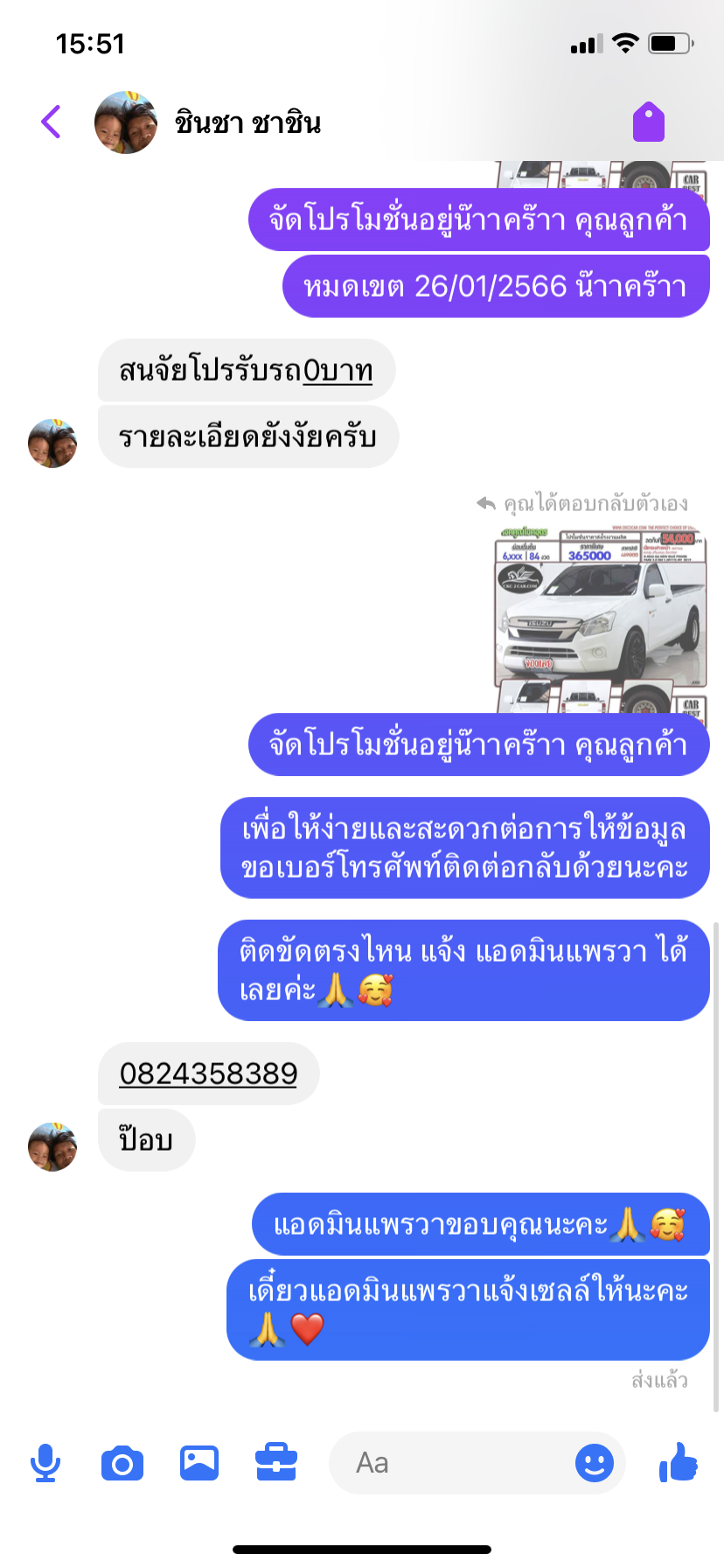Viewport: 724px width, 1568px height.
Task: Open the camera to take a photo
Action: tap(122, 1463)
